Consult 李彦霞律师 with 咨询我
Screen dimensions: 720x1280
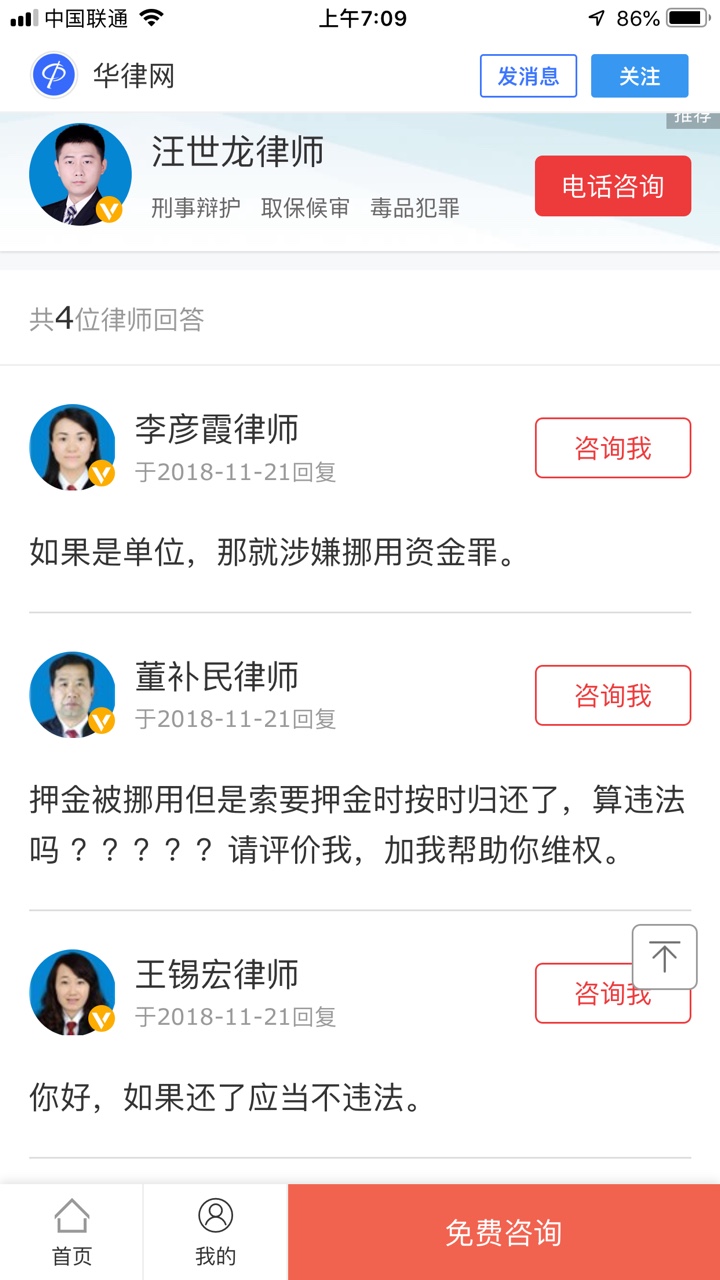click(612, 448)
